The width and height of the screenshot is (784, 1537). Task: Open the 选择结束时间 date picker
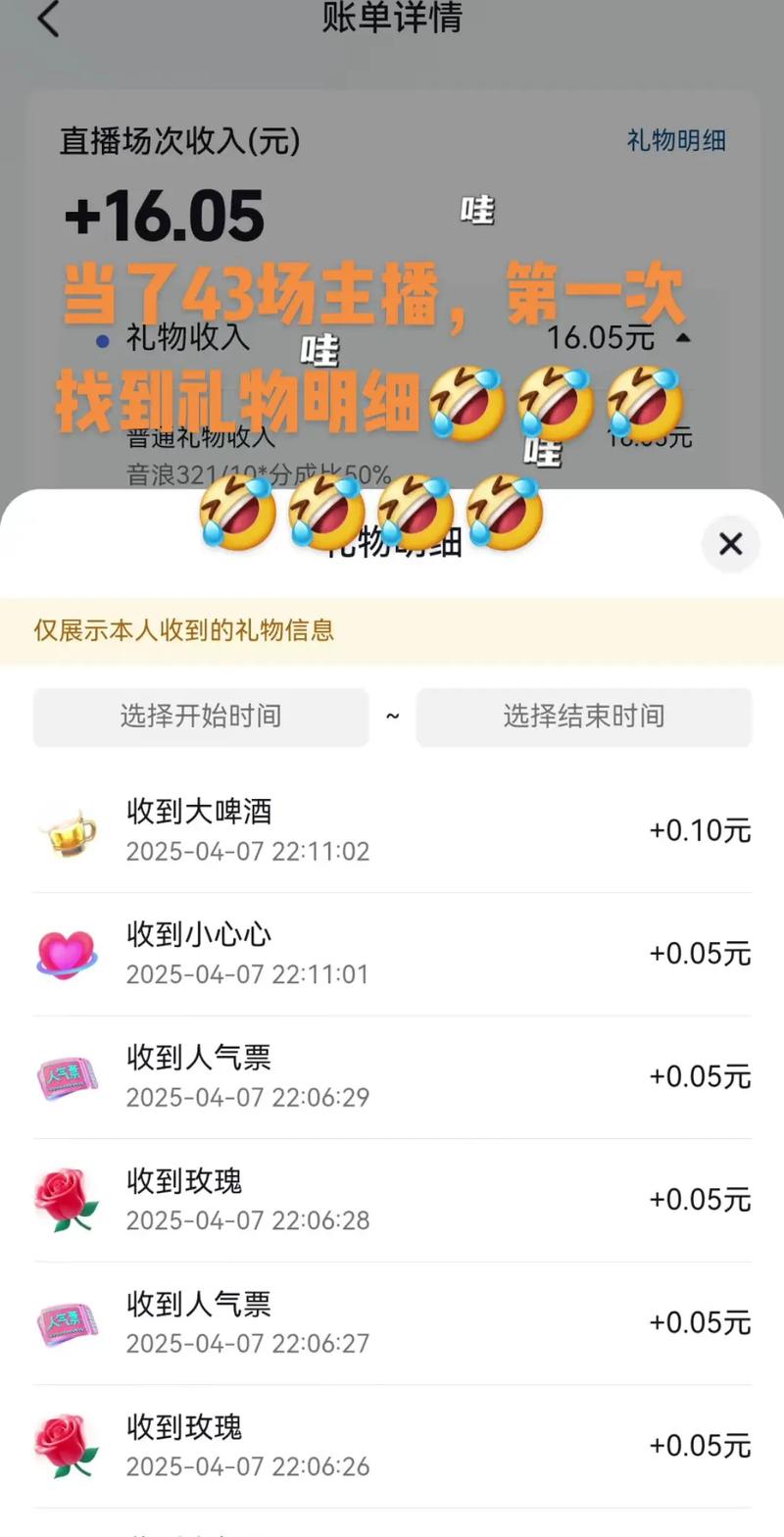[584, 717]
